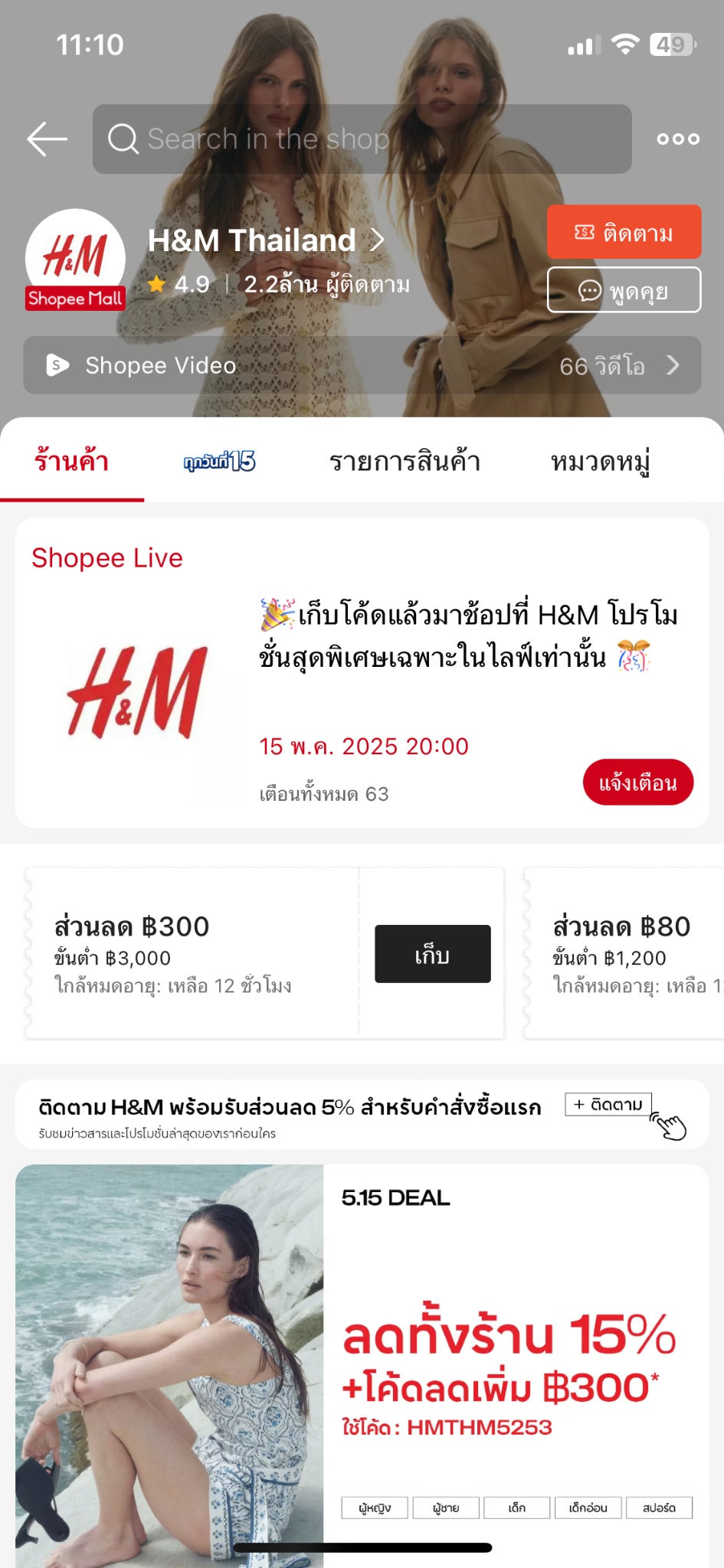Tap + ติดตาม on the 5% banner
724x1568 pixels.
(608, 1104)
